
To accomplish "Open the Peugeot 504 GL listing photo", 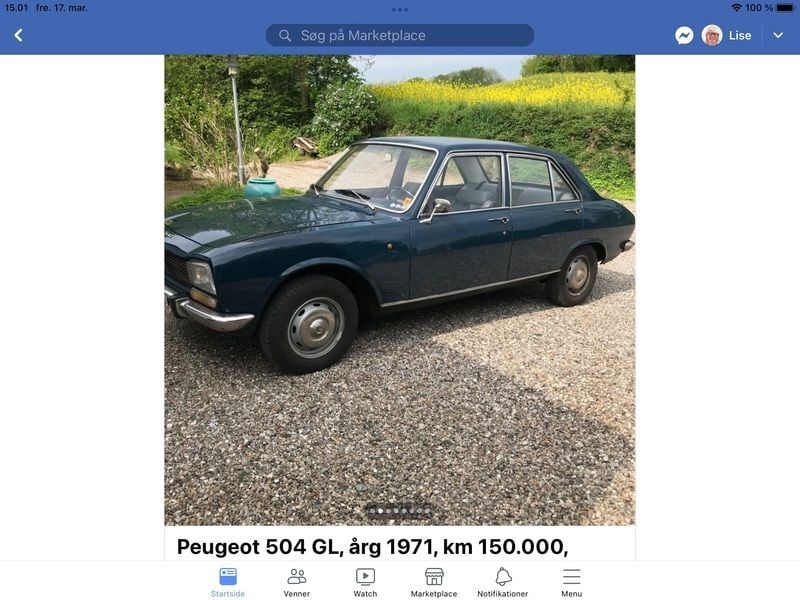I will tap(400, 290).
